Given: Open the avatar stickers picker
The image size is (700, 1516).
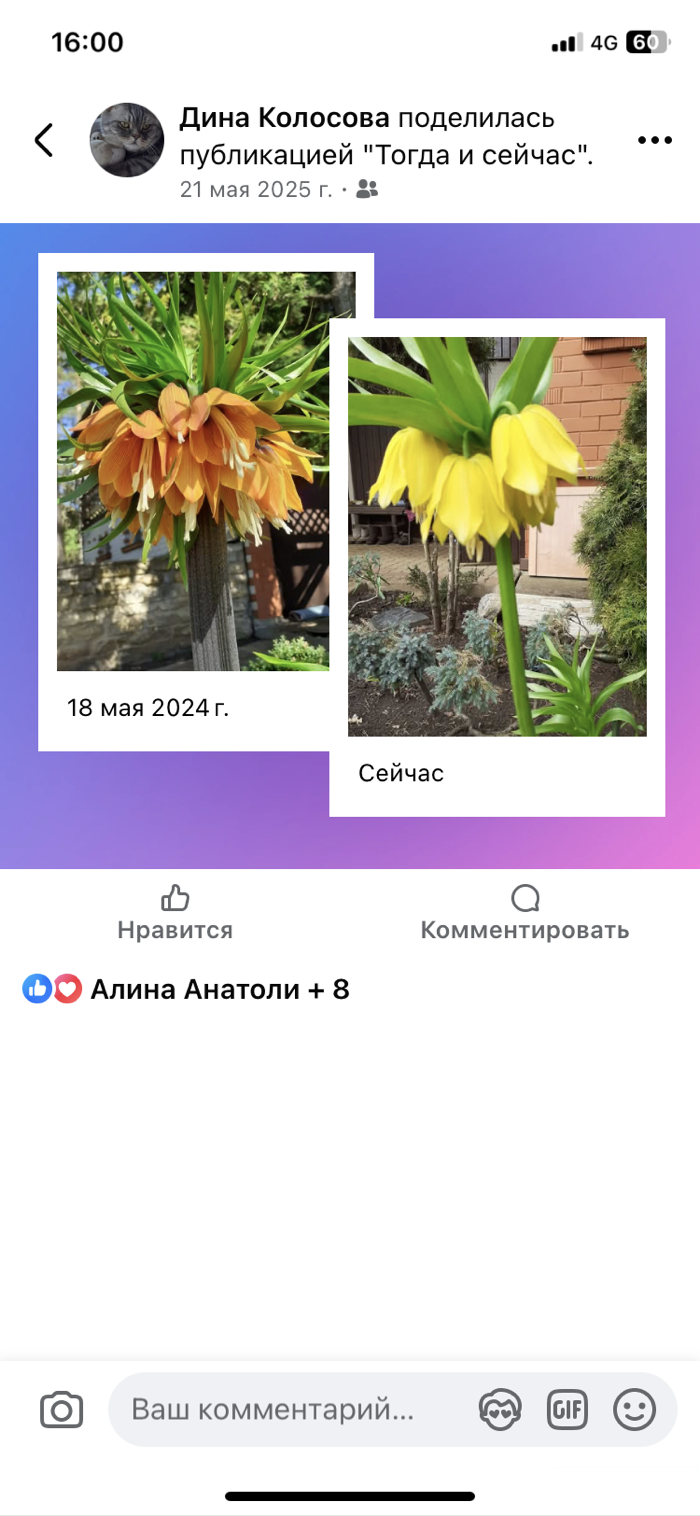Looking at the screenshot, I should [499, 1410].
